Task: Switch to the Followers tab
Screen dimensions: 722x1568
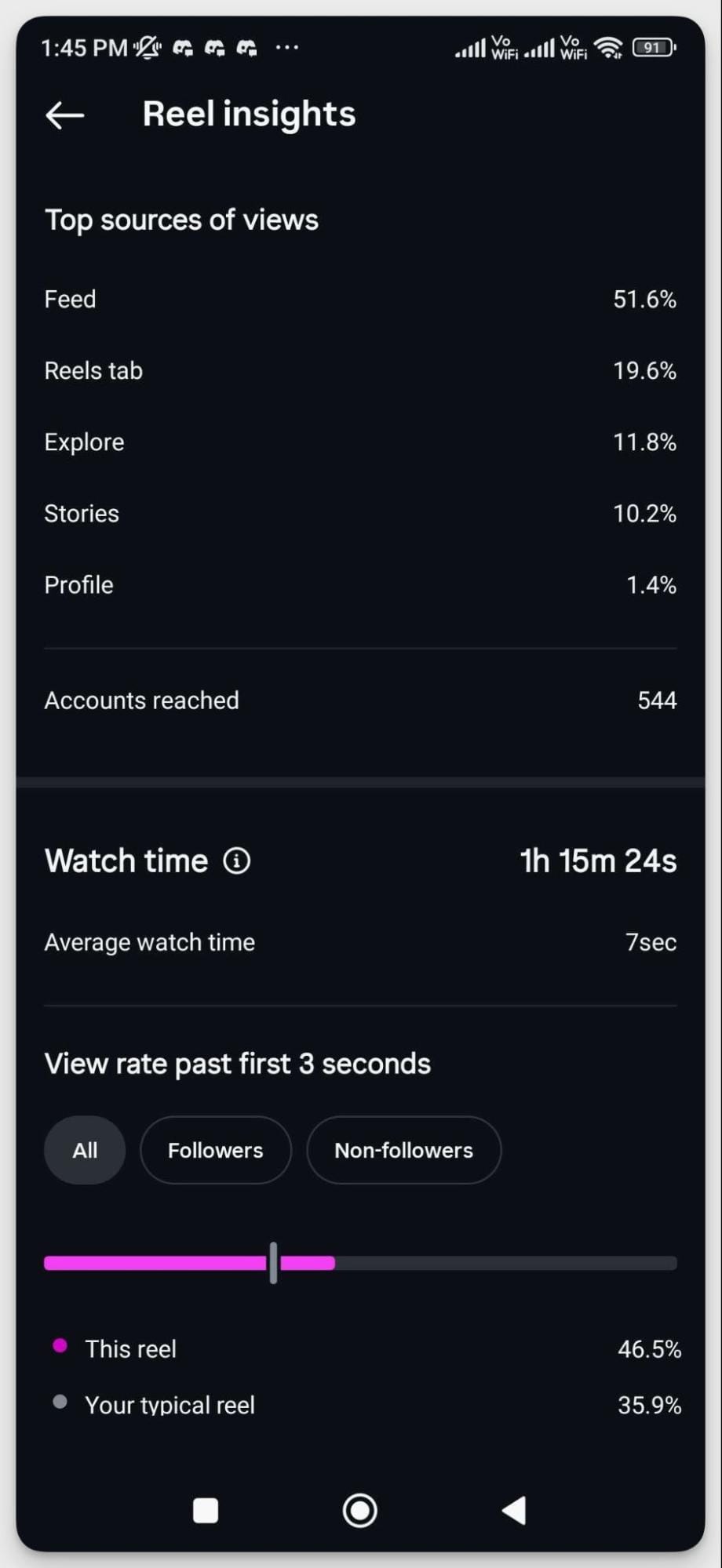Action: point(215,1150)
